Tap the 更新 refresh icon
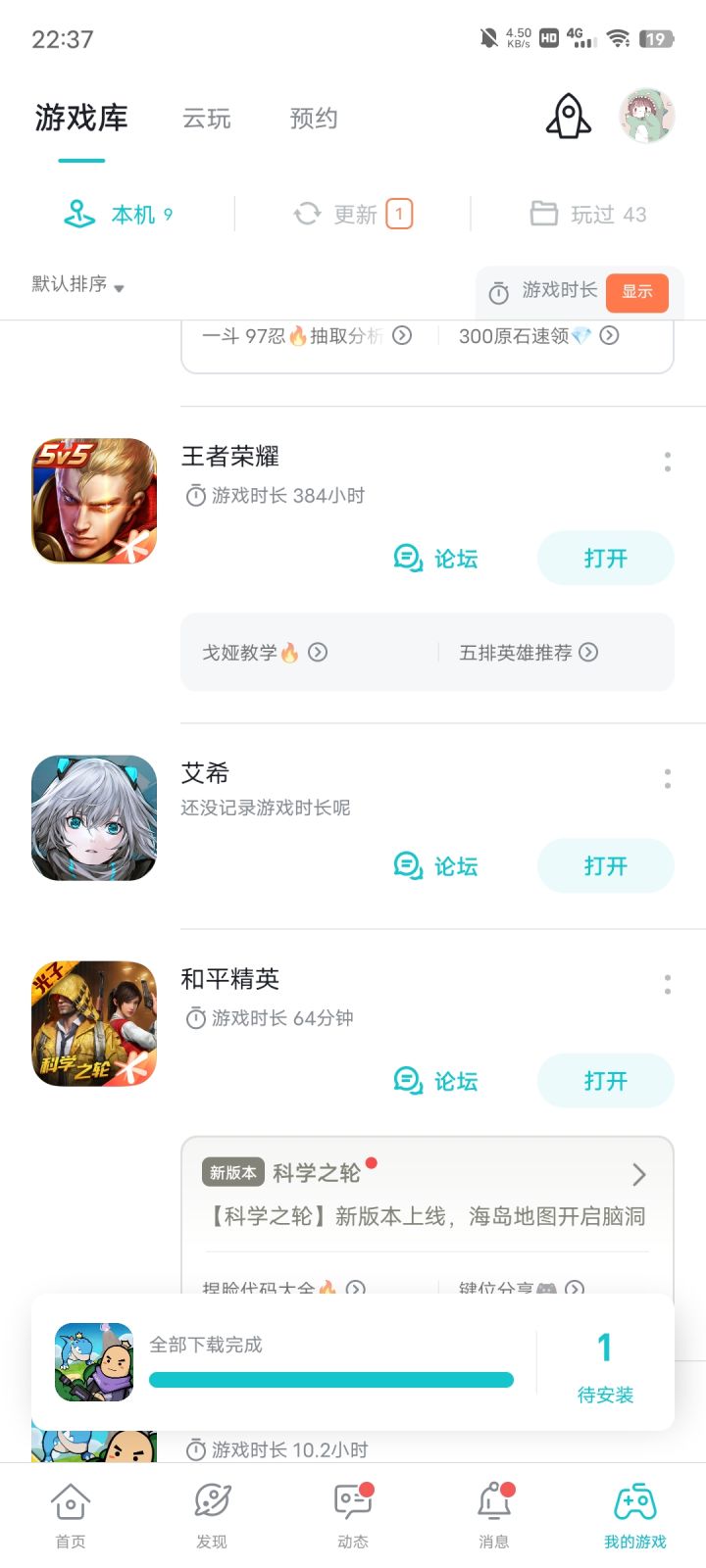 (305, 214)
